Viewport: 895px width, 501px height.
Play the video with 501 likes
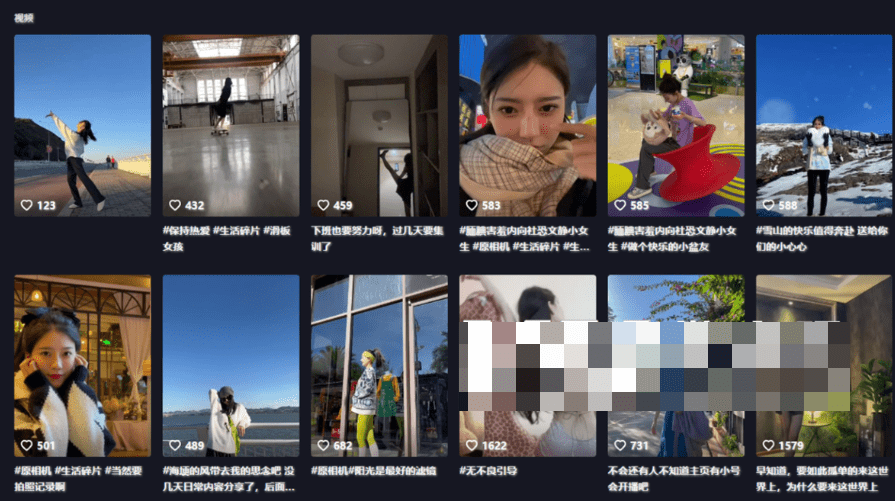(82, 365)
